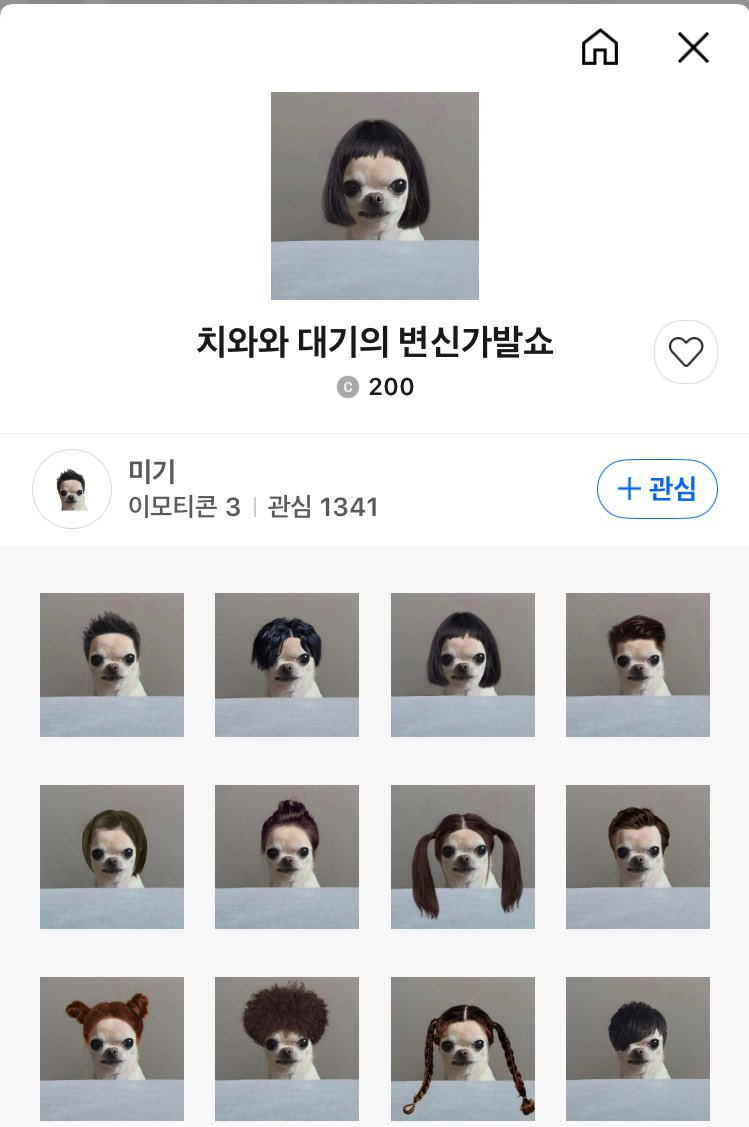Click the 미기 creator name link
The height and width of the screenshot is (1127, 749).
click(150, 471)
